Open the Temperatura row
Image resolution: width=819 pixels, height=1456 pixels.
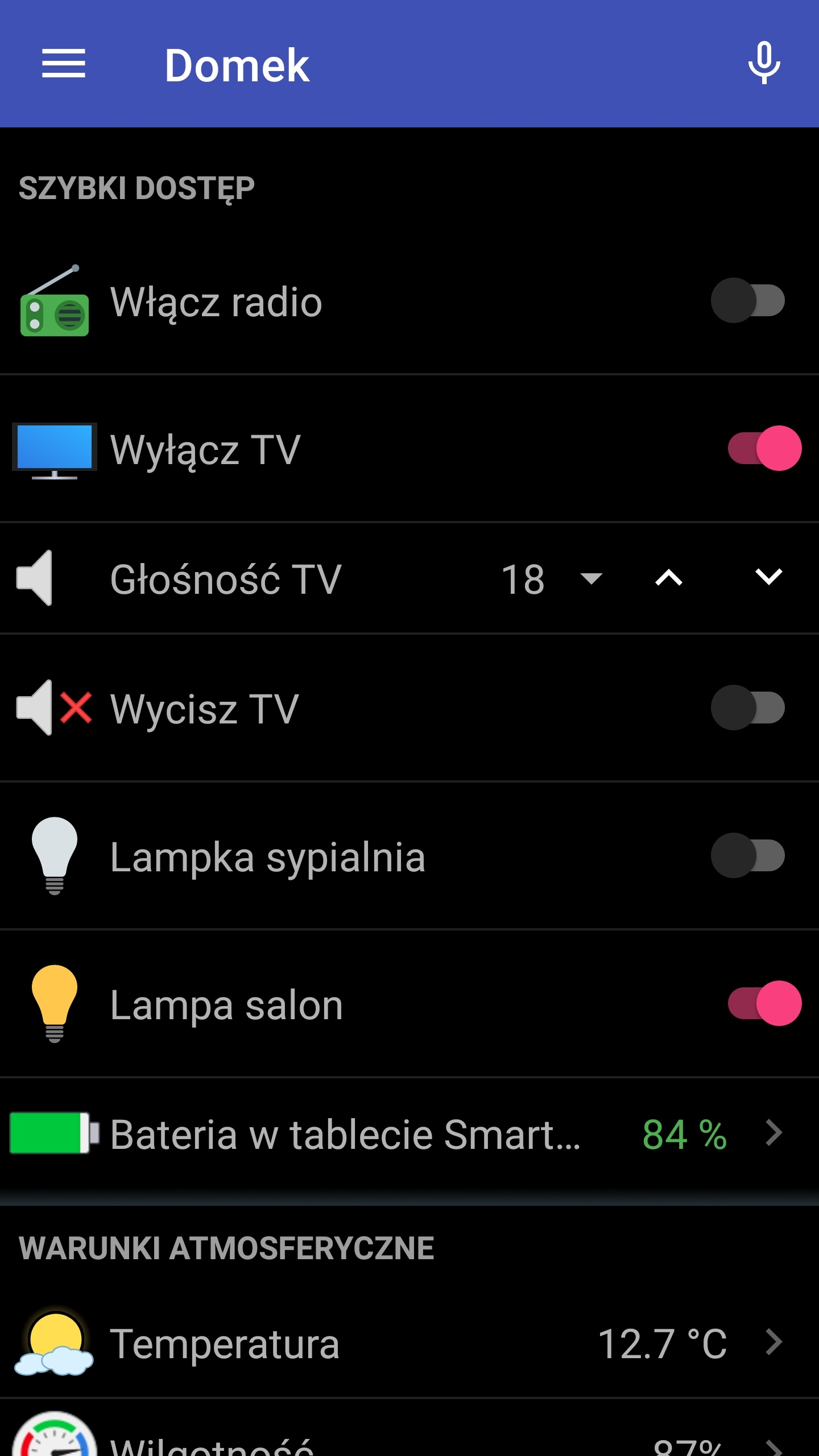point(409,1343)
